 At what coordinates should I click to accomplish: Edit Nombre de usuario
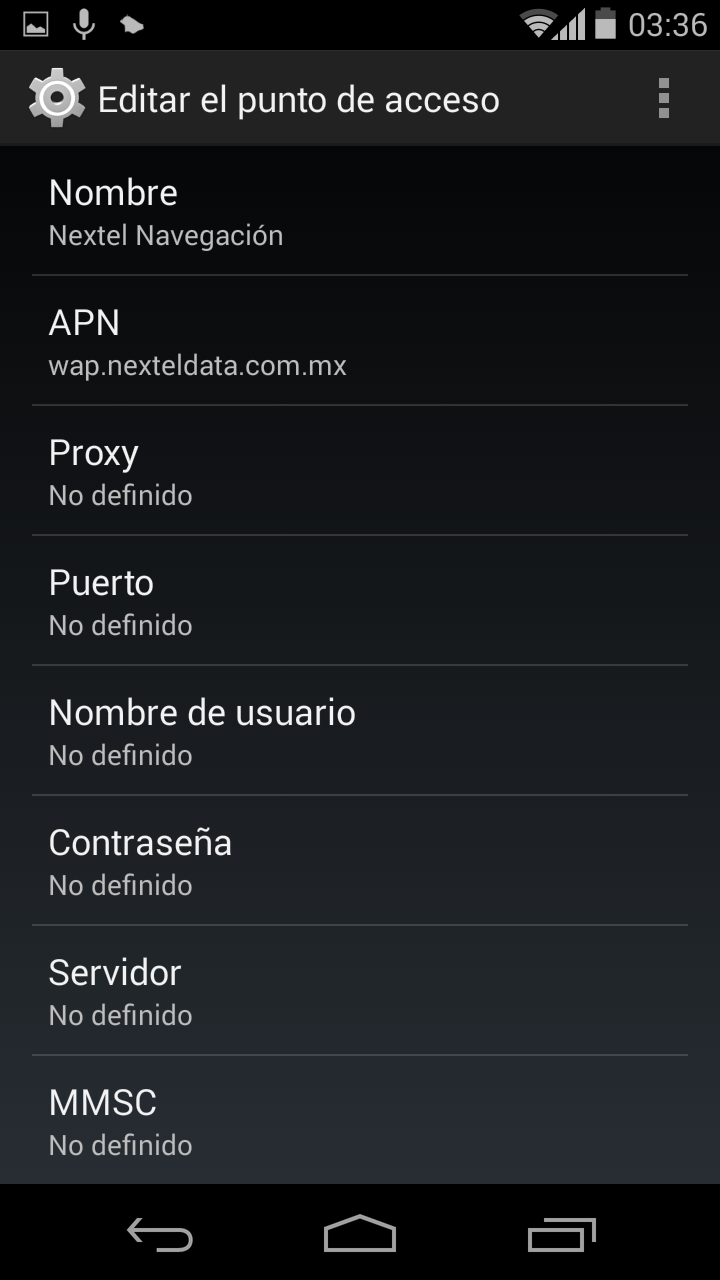click(360, 731)
